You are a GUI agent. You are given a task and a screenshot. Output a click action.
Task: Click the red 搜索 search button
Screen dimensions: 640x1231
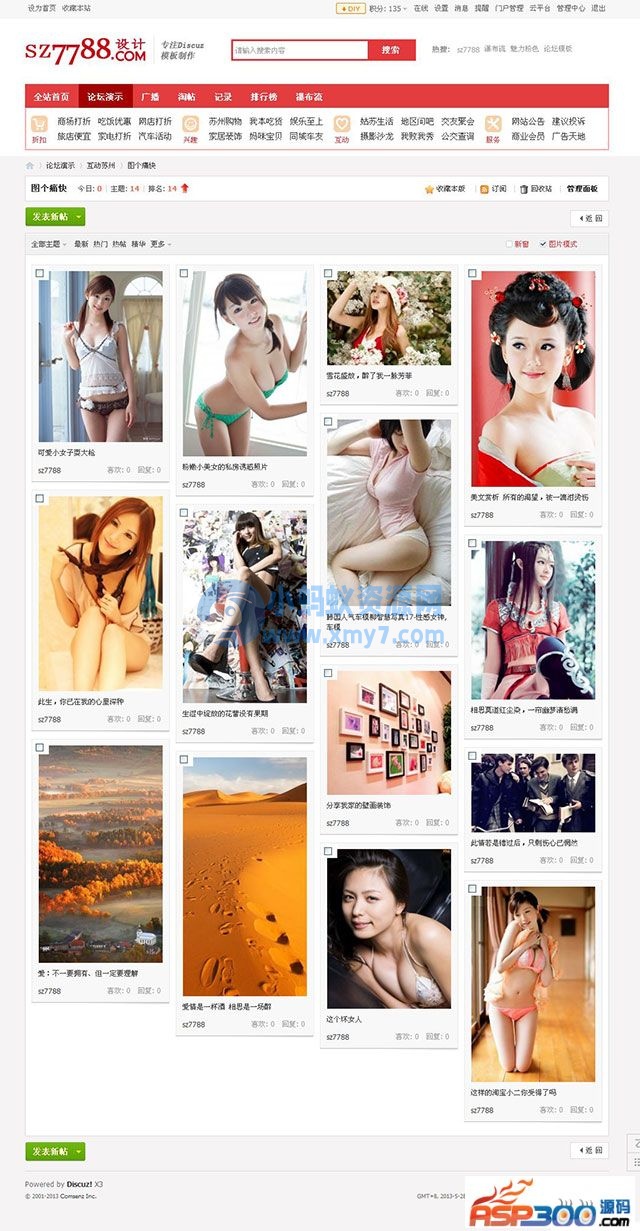pos(391,50)
